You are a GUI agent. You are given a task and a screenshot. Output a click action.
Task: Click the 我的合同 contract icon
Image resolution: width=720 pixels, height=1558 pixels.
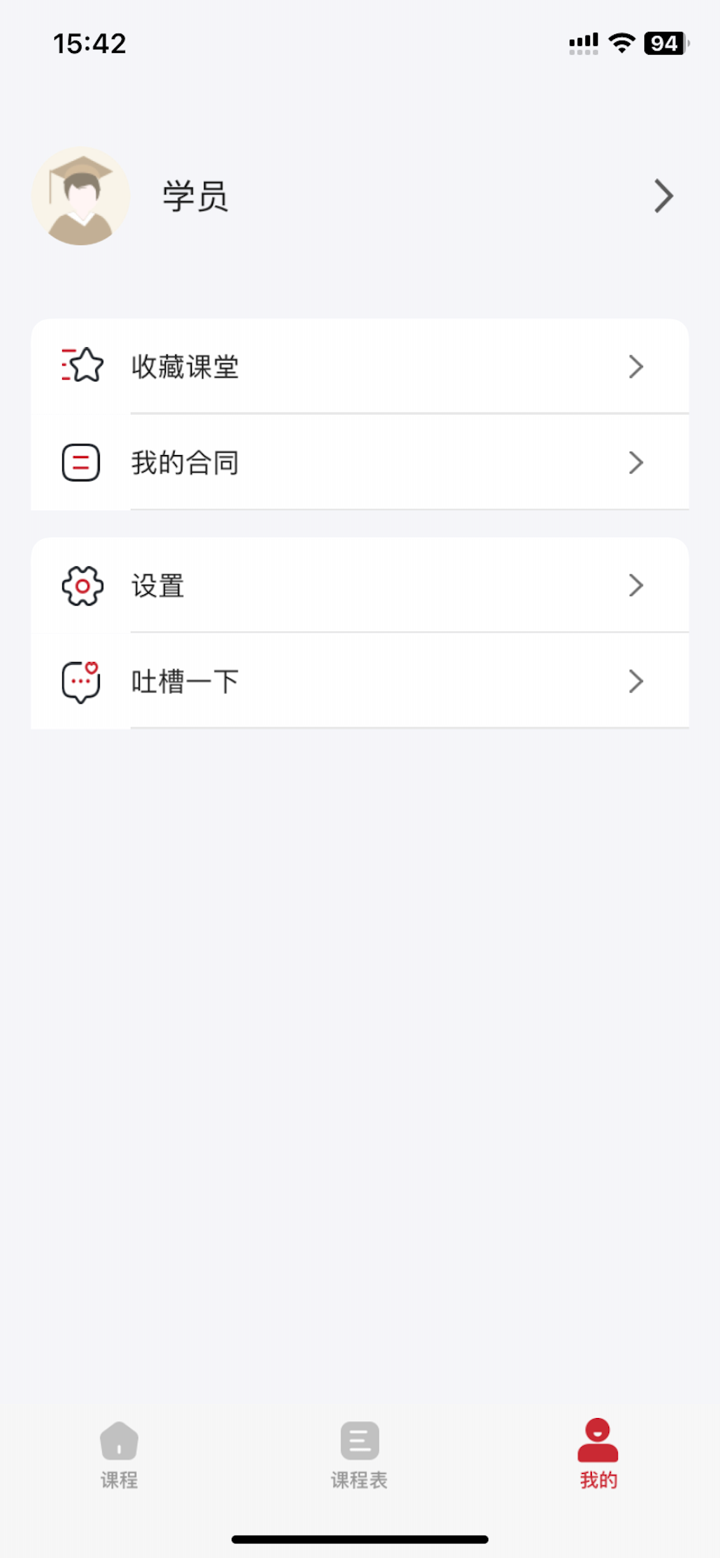(x=81, y=462)
